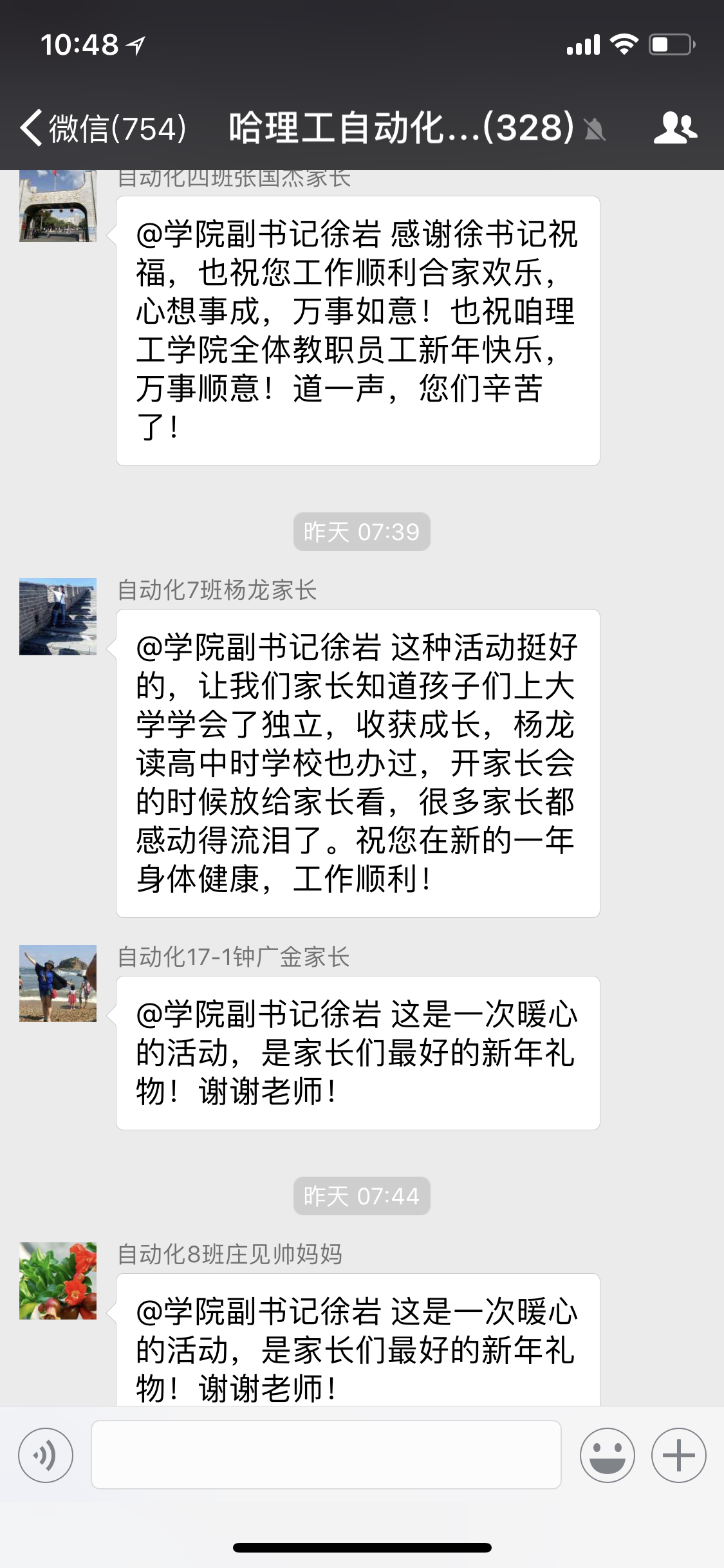Tap the message text field
This screenshot has height=1568, width=724.
pos(326,1455)
